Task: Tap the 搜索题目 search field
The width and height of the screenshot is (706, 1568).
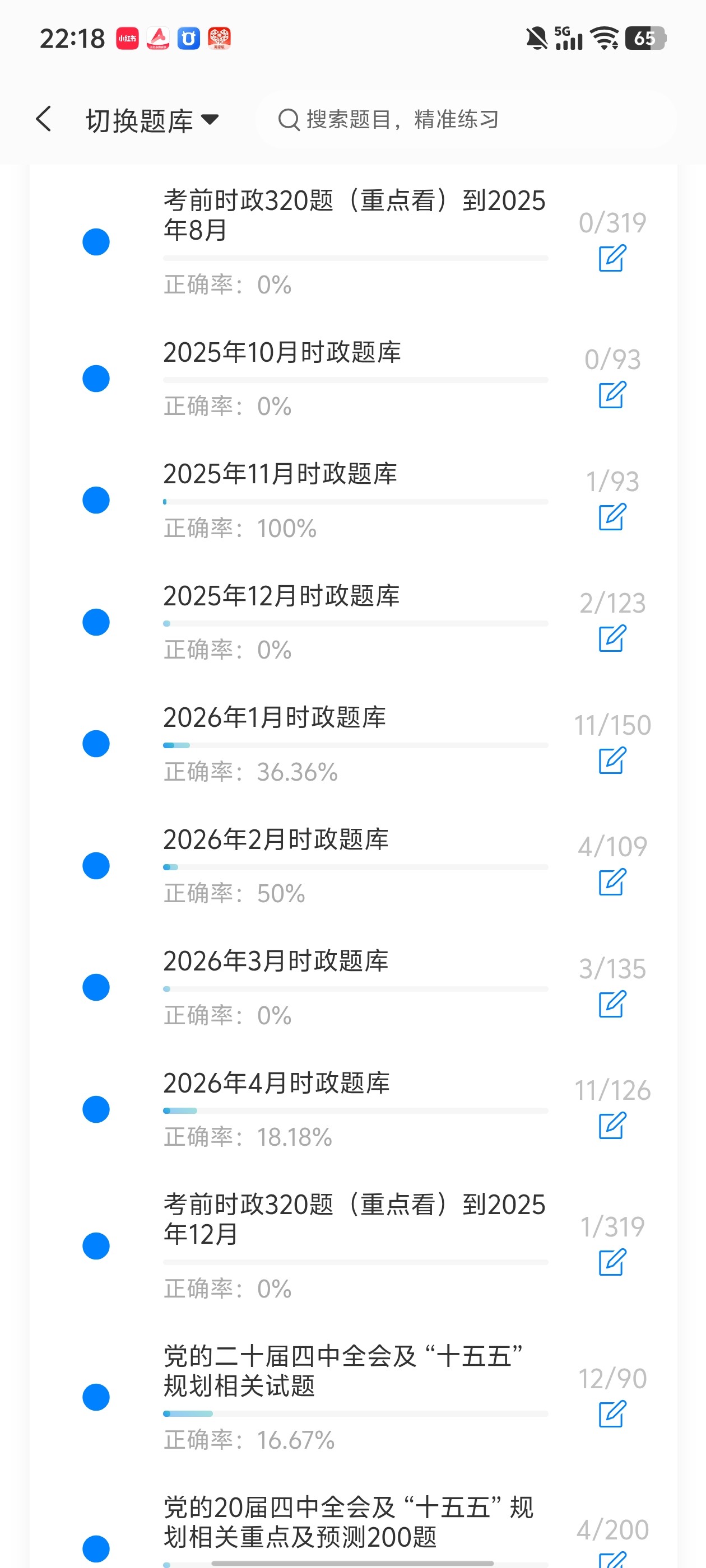Action: click(x=466, y=119)
